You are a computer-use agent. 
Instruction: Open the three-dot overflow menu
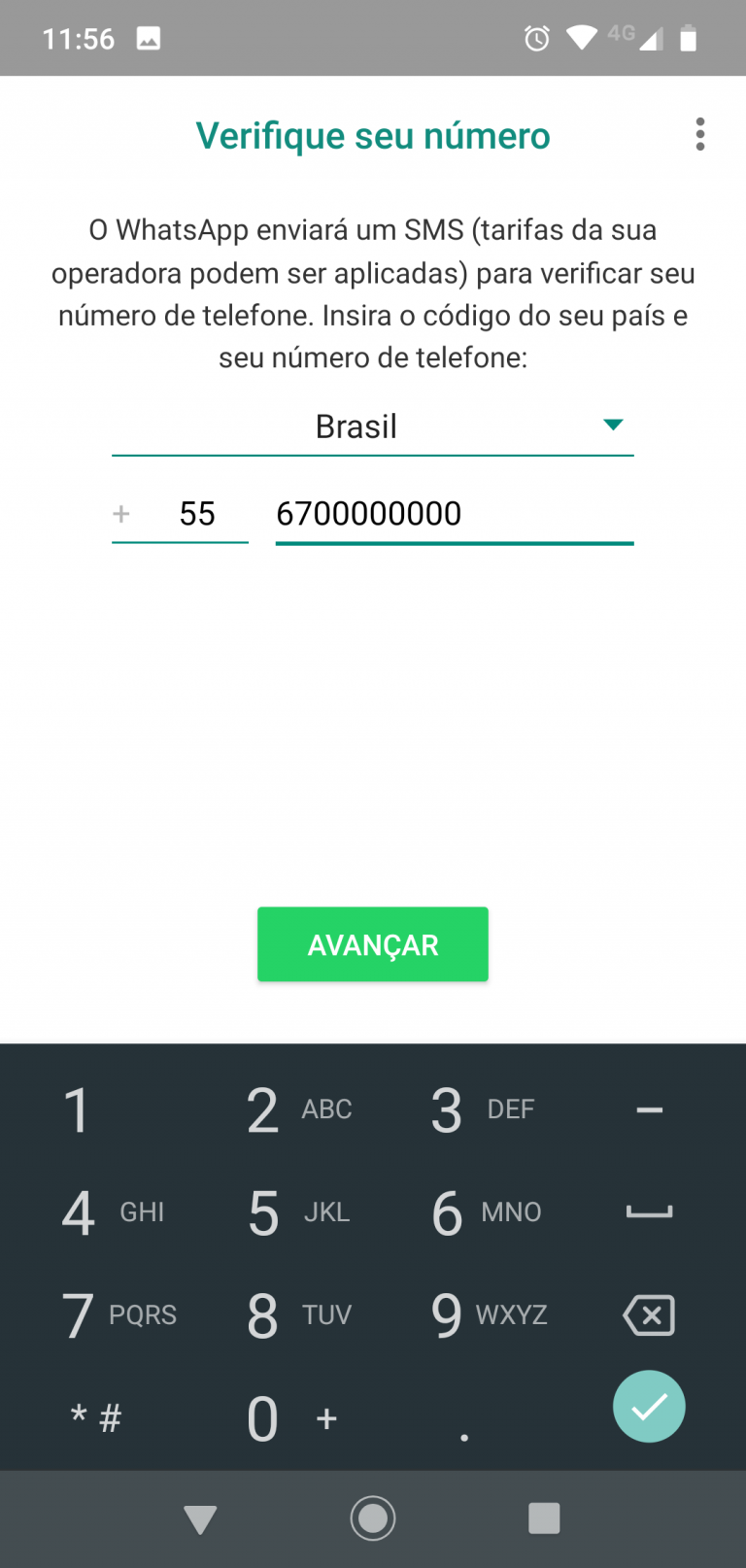tap(699, 135)
